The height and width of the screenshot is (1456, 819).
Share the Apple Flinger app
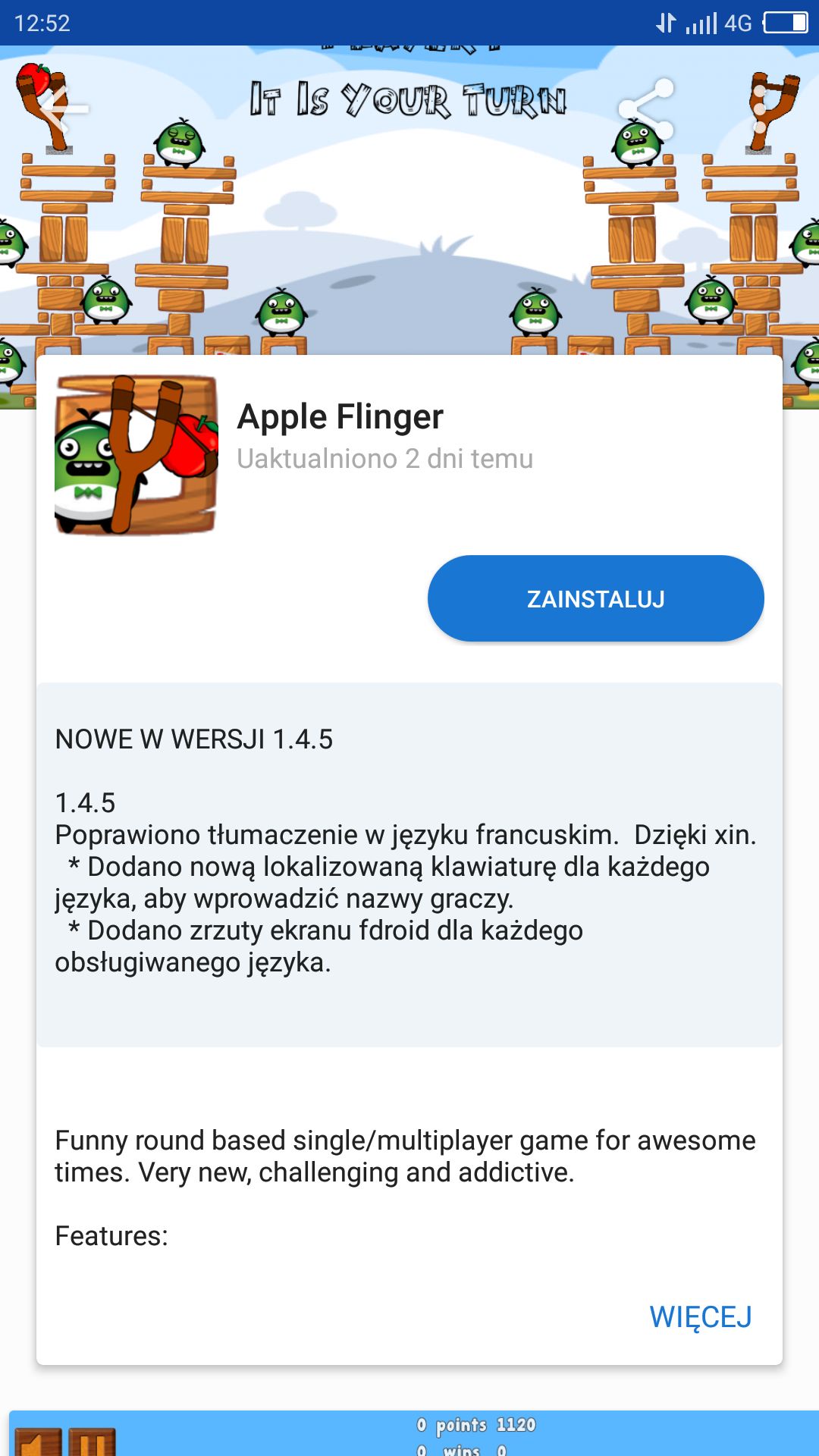[646, 108]
